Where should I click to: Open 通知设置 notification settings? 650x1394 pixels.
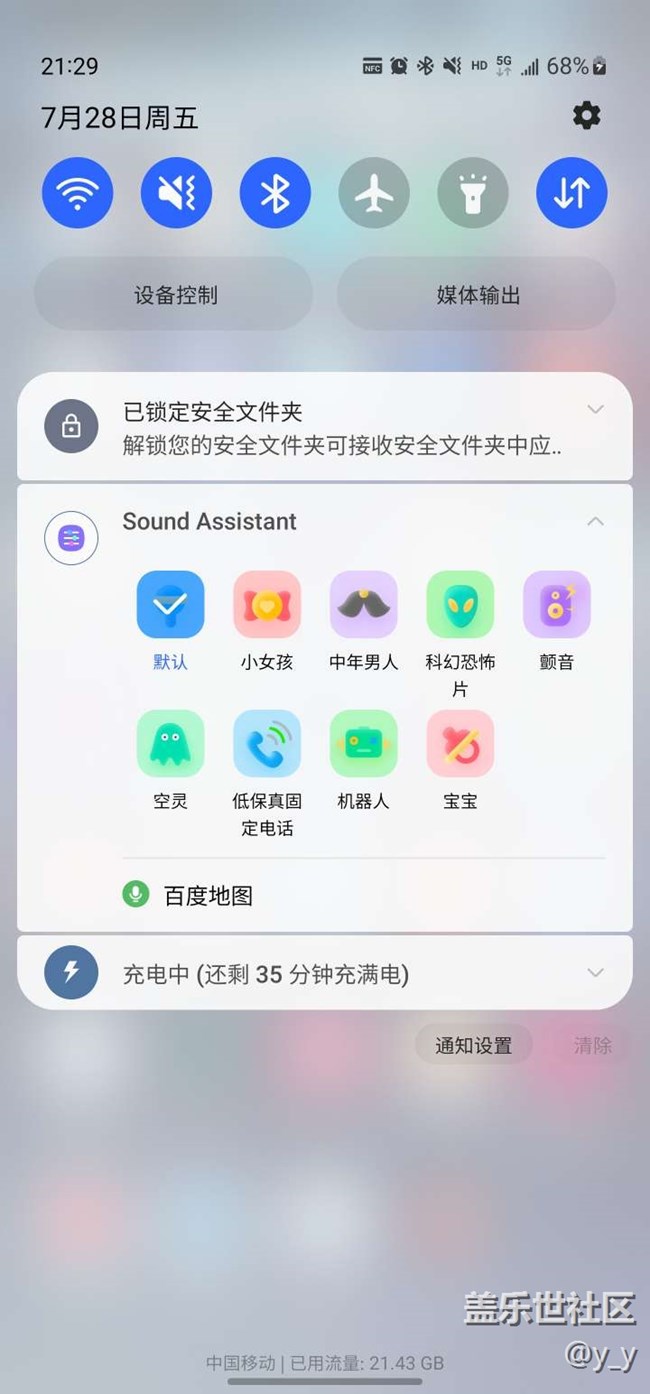tap(473, 1045)
